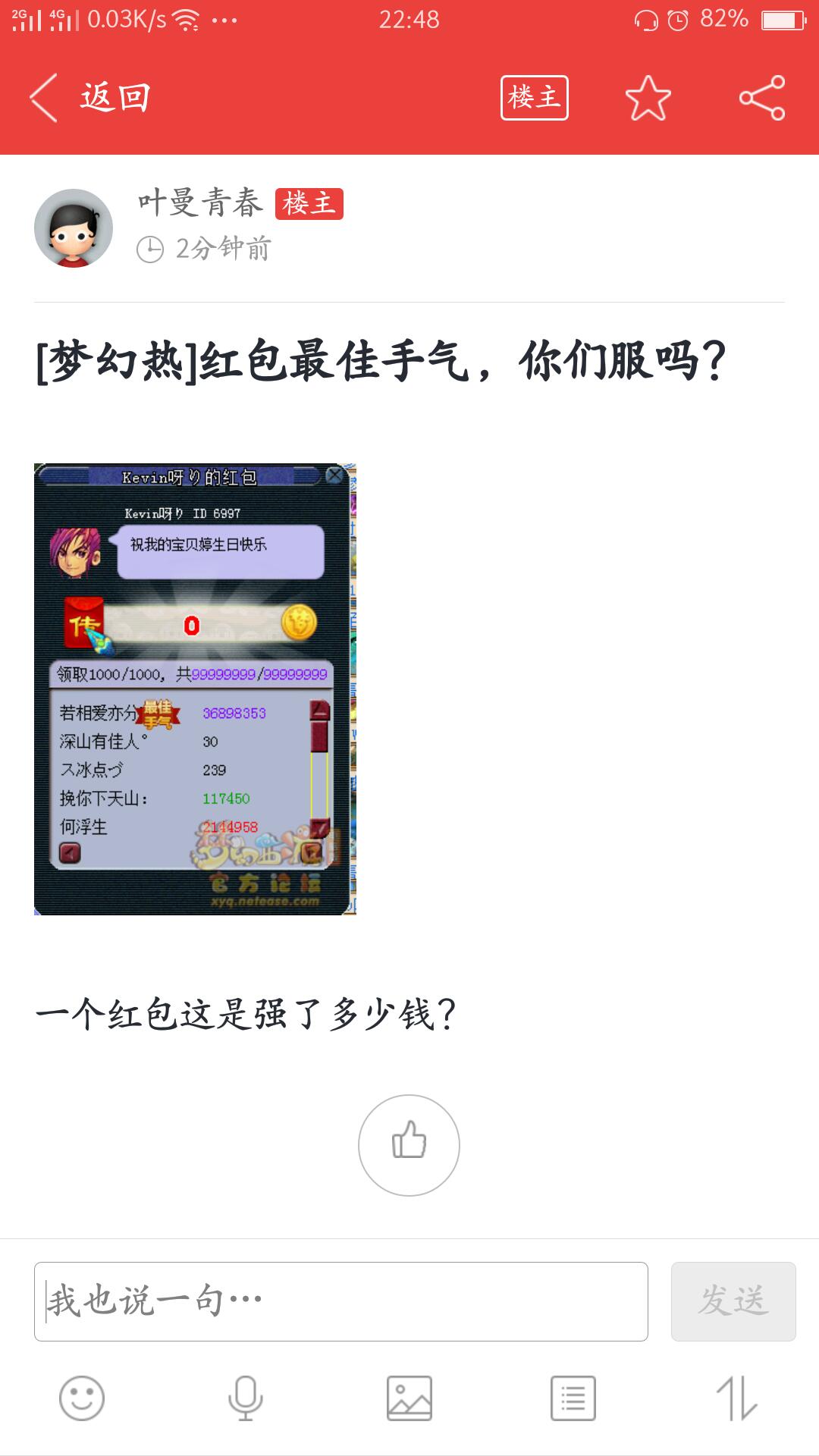This screenshot has width=819, height=1456.
Task: Go back via the 返回 button
Action: coord(91,98)
